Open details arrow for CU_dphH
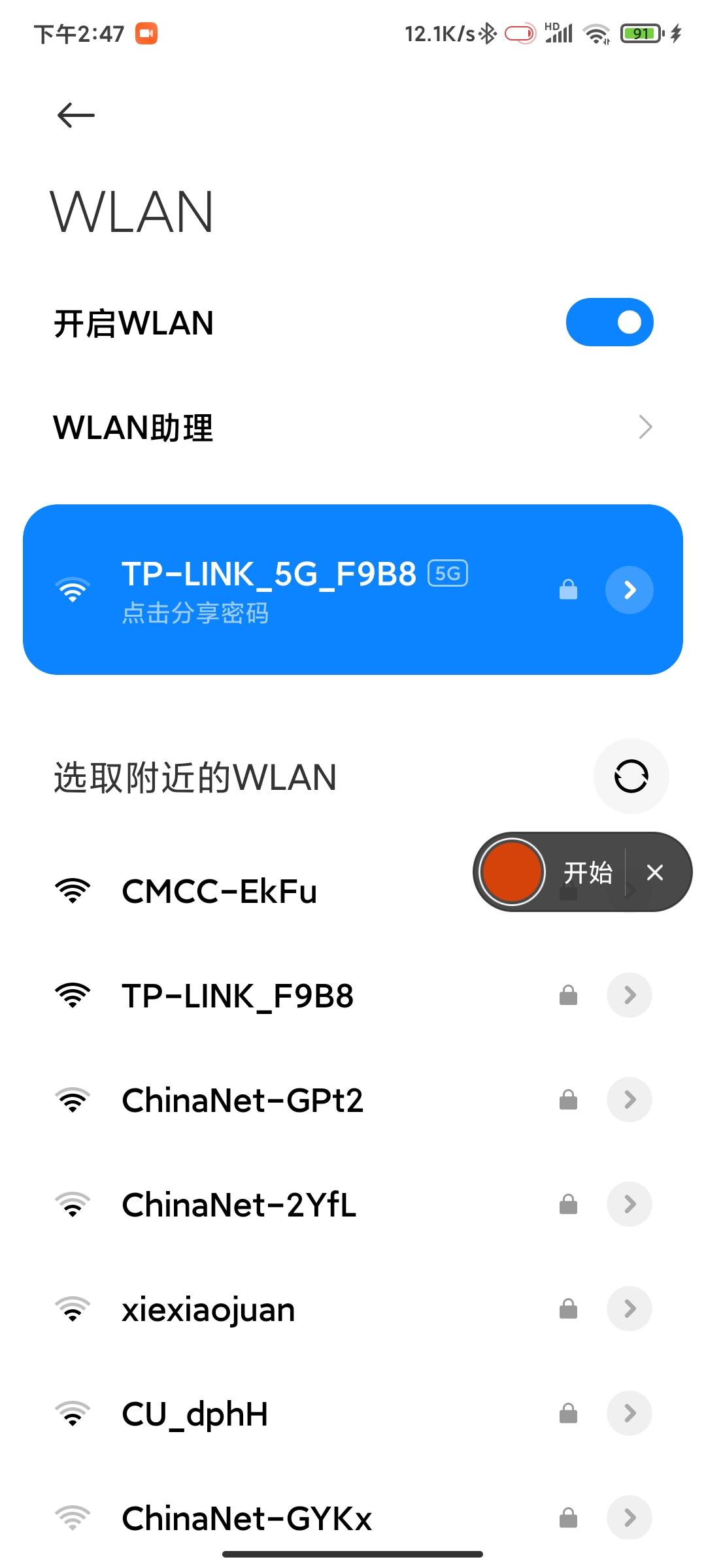Viewport: 706px width, 1568px height. coord(630,1413)
